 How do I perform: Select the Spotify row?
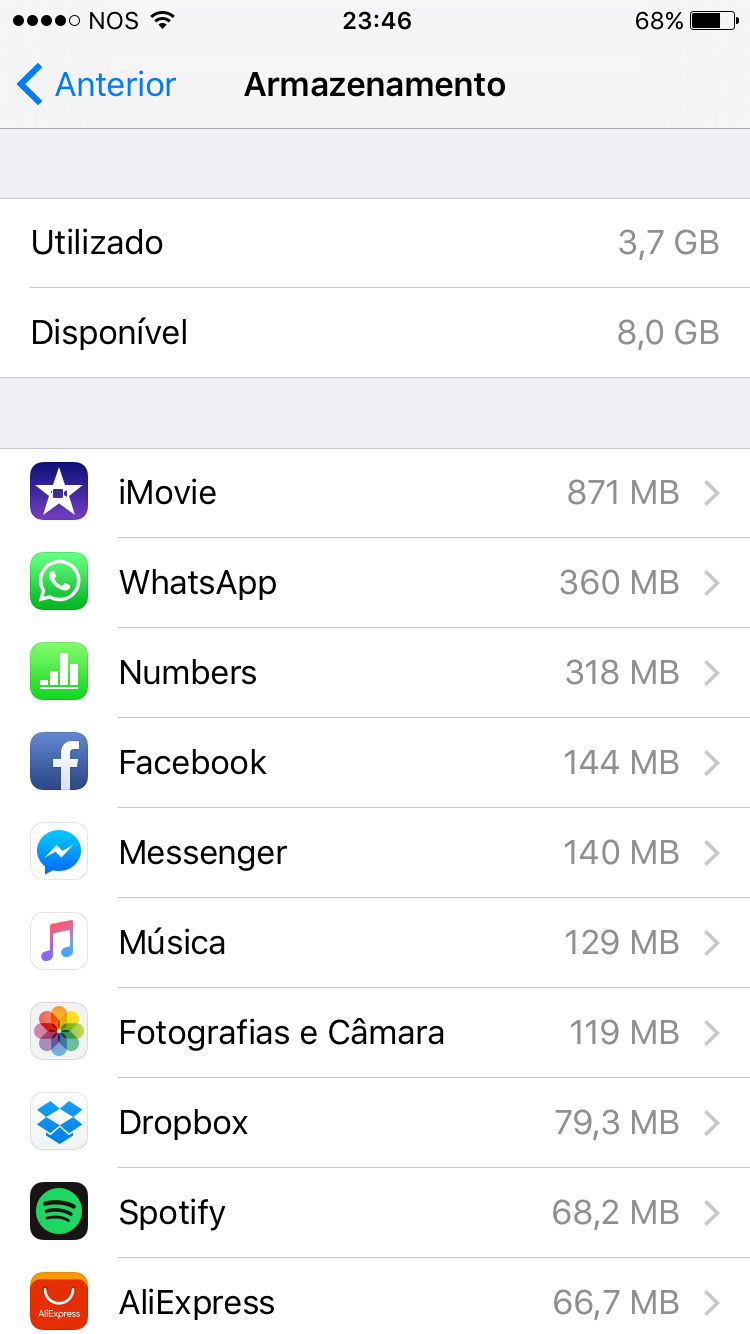click(x=375, y=1213)
